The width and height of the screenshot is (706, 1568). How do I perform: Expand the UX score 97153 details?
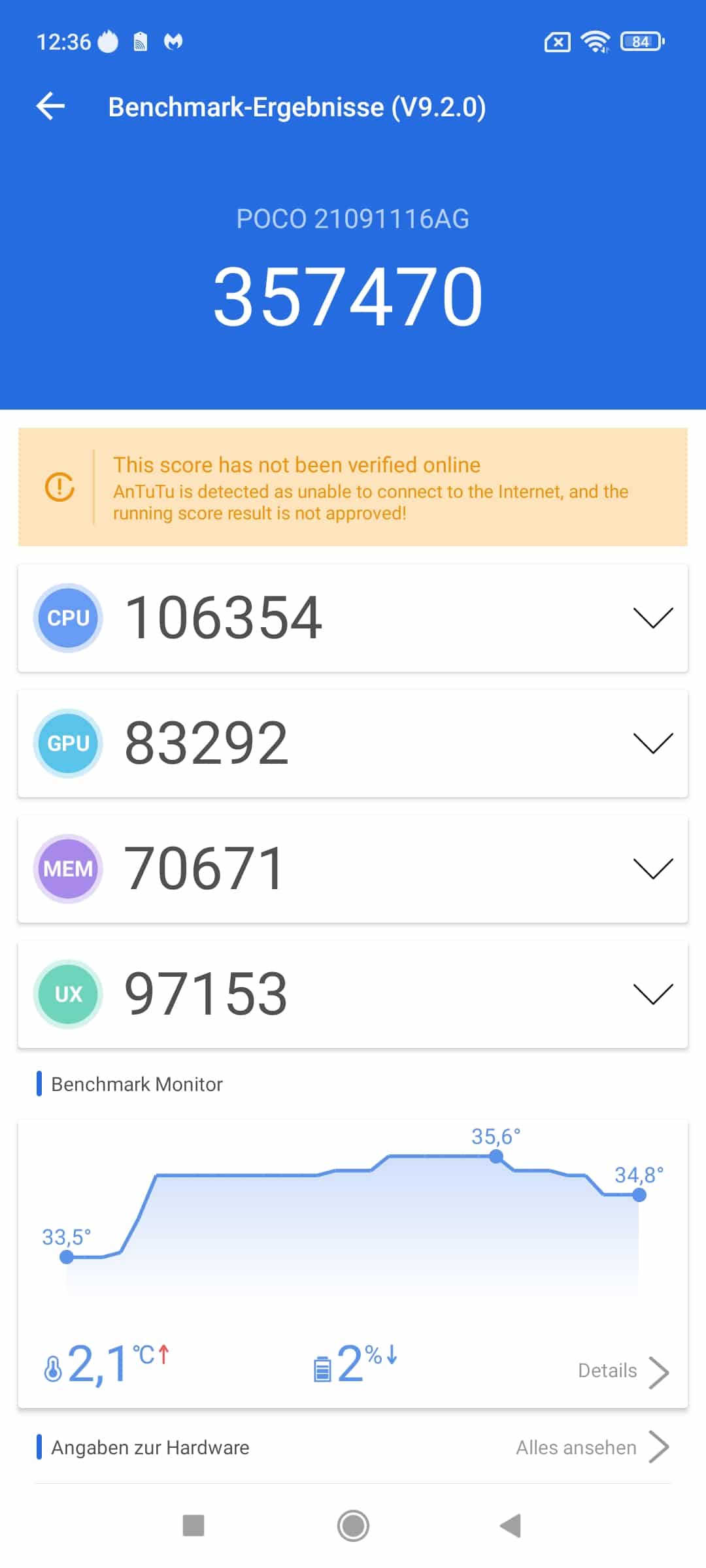point(353,994)
